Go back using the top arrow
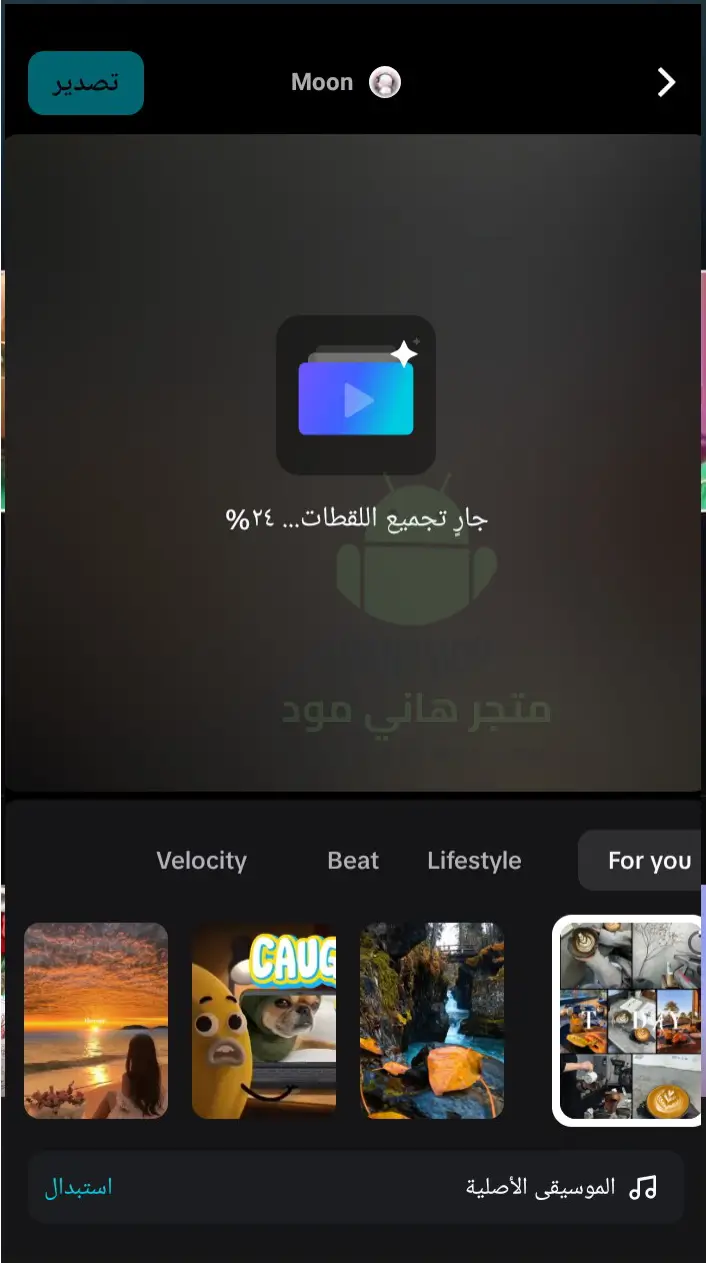Viewport: 706px width, 1263px height. tap(667, 83)
